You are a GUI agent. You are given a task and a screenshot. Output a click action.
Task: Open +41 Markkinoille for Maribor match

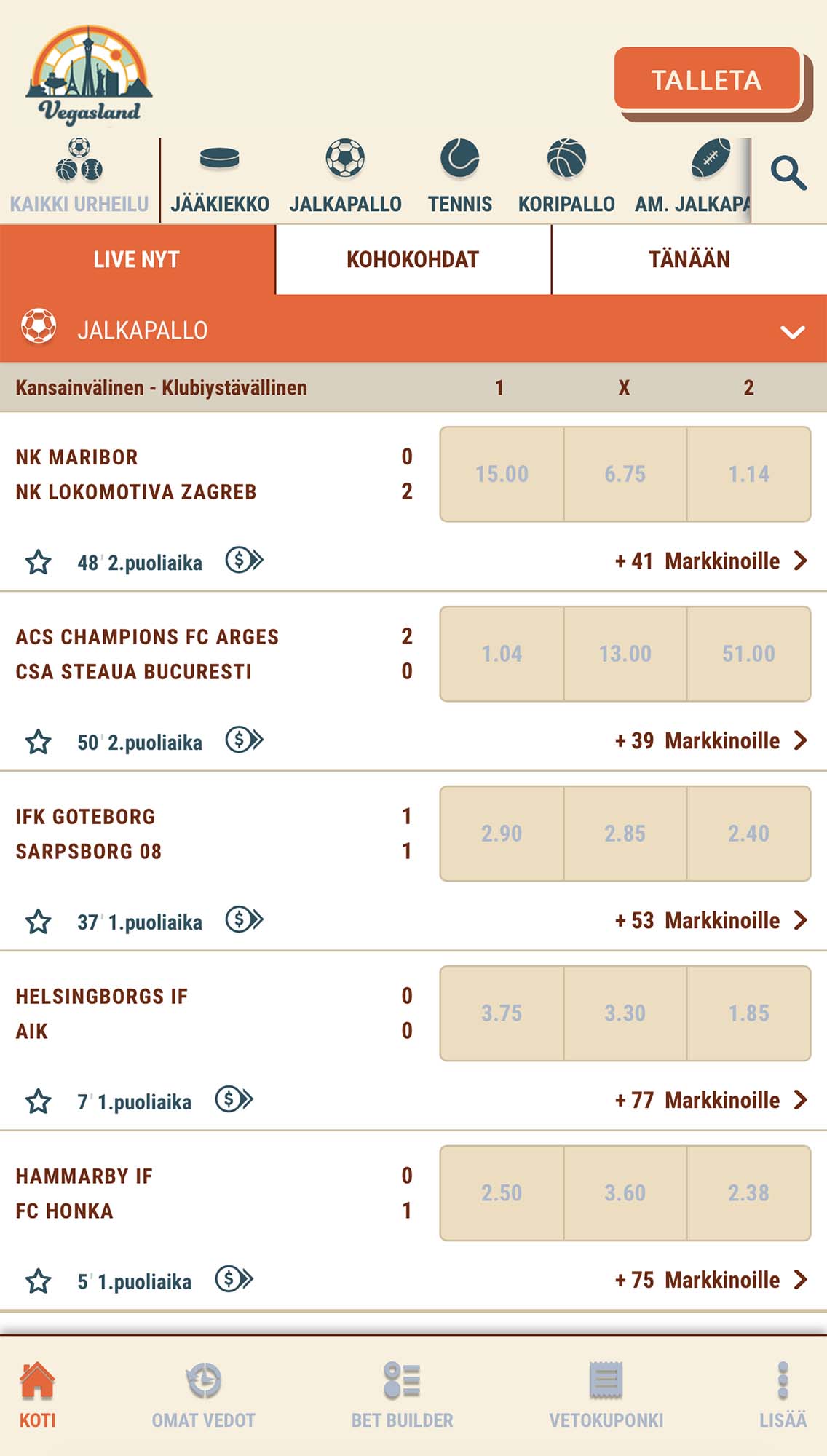pyautogui.click(x=711, y=561)
